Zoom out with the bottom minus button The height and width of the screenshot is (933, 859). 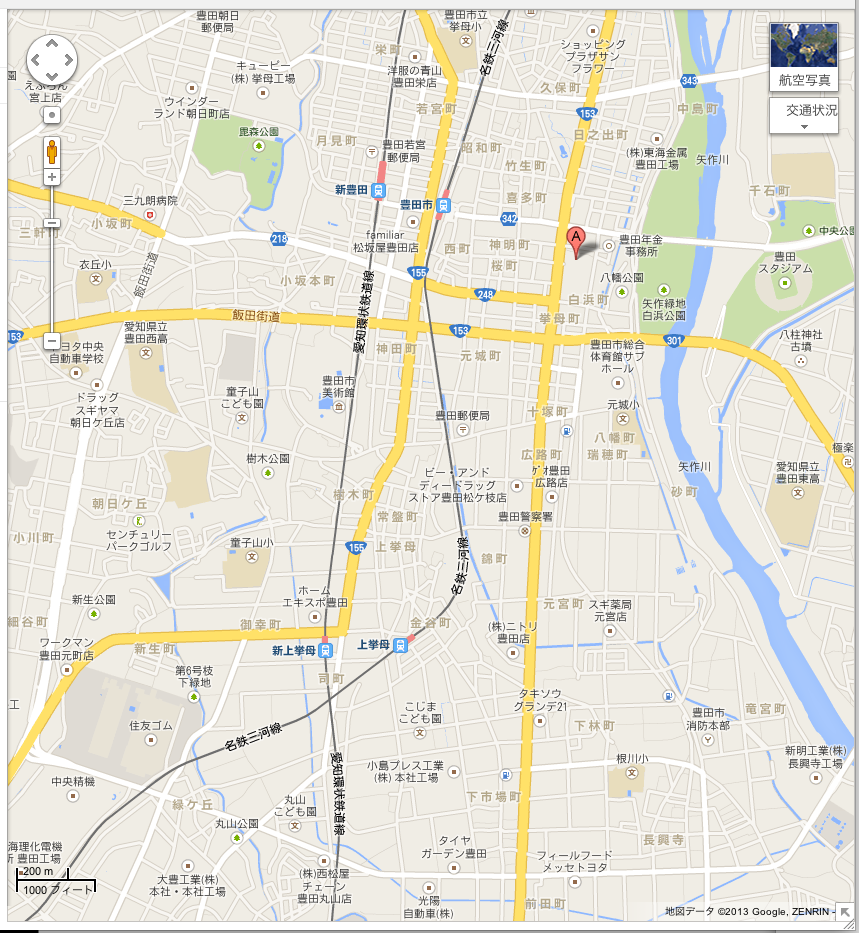click(51, 341)
